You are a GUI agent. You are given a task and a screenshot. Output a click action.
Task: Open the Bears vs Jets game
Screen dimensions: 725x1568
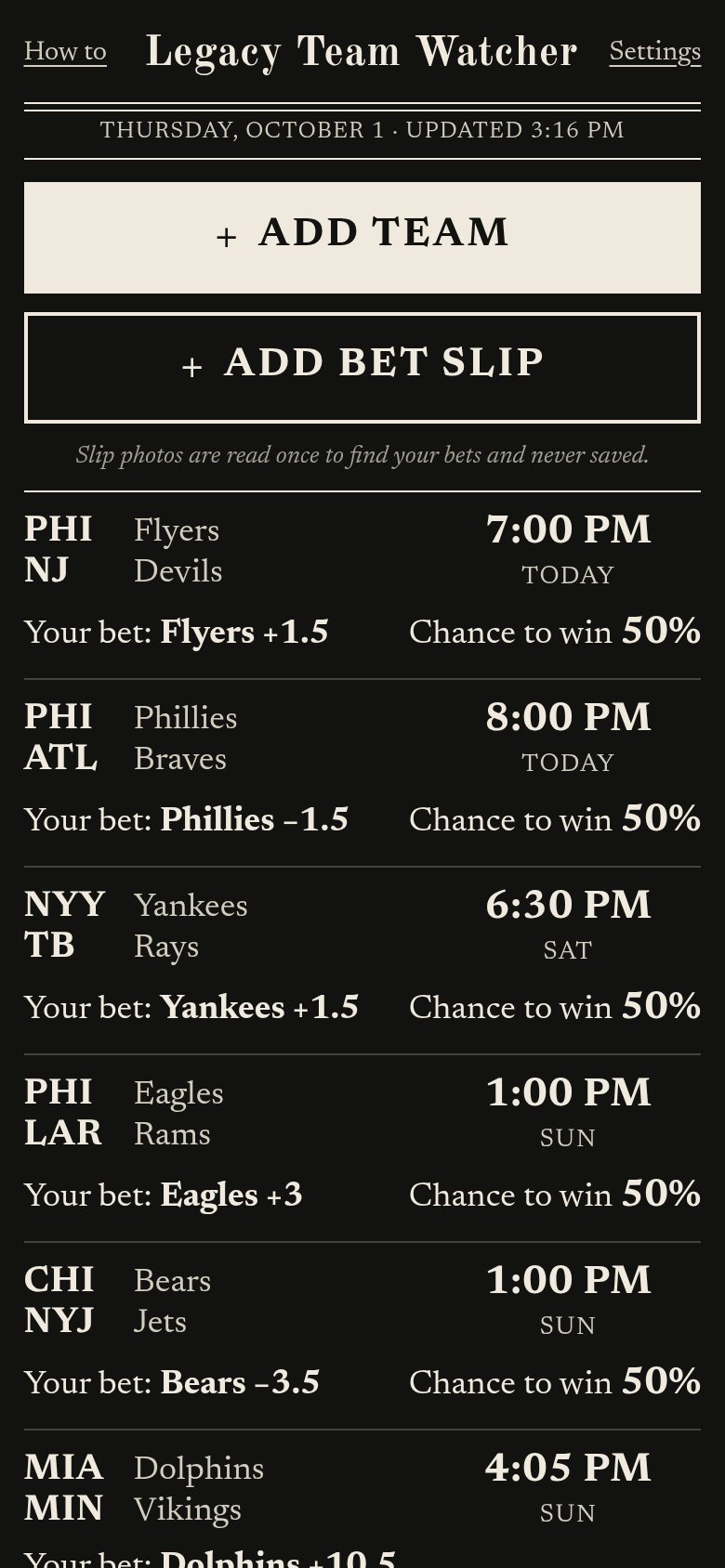[362, 1336]
